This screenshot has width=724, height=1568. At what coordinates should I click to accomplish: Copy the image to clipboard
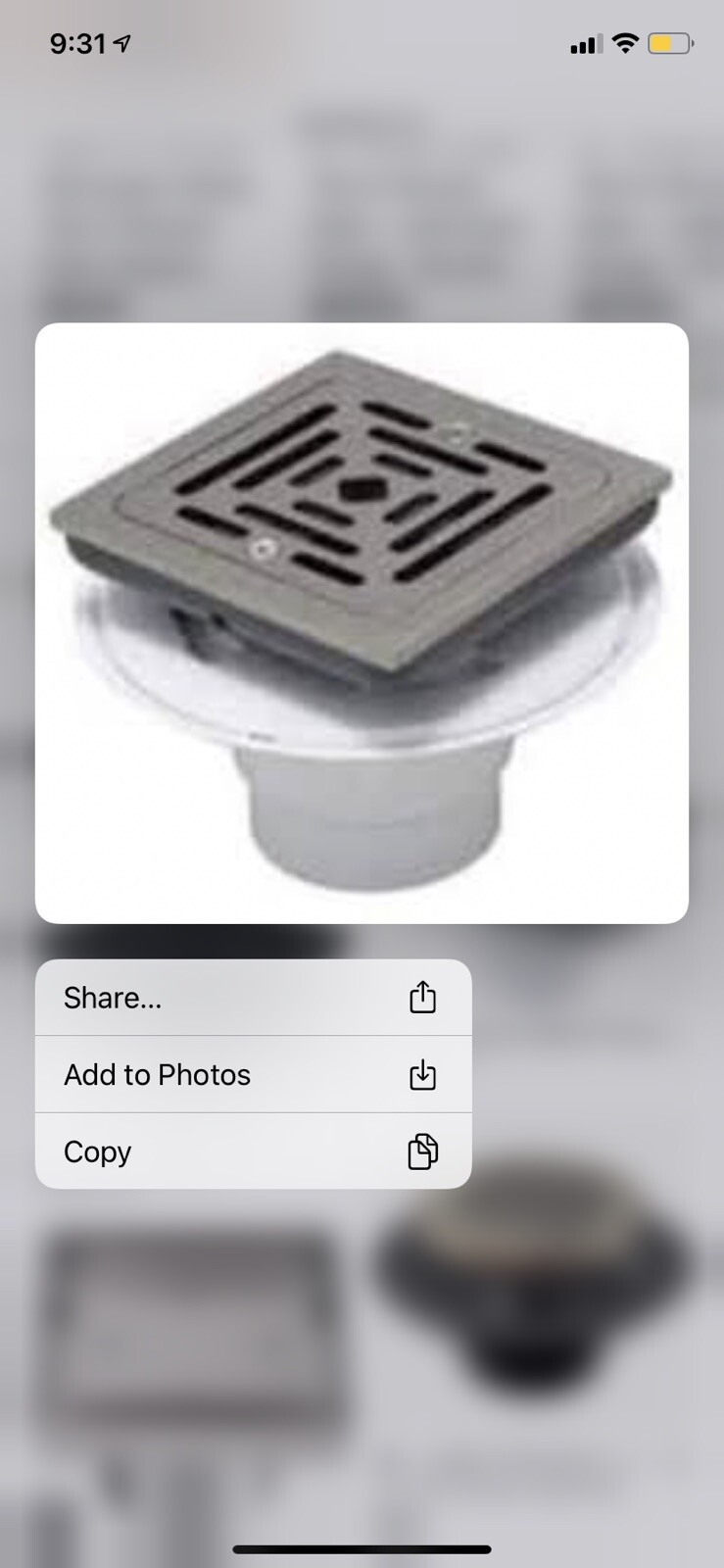point(253,1151)
